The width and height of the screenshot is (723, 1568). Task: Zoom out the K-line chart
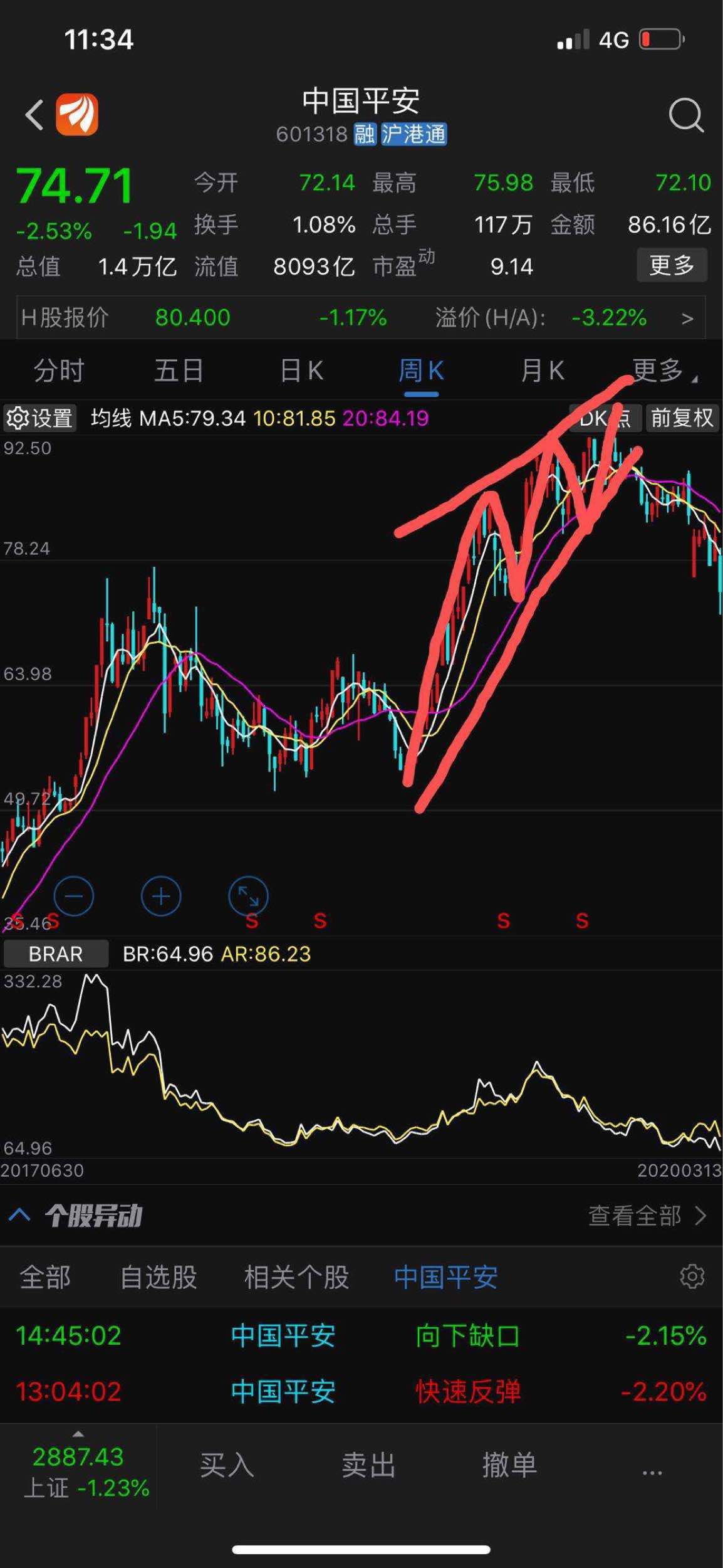click(74, 897)
